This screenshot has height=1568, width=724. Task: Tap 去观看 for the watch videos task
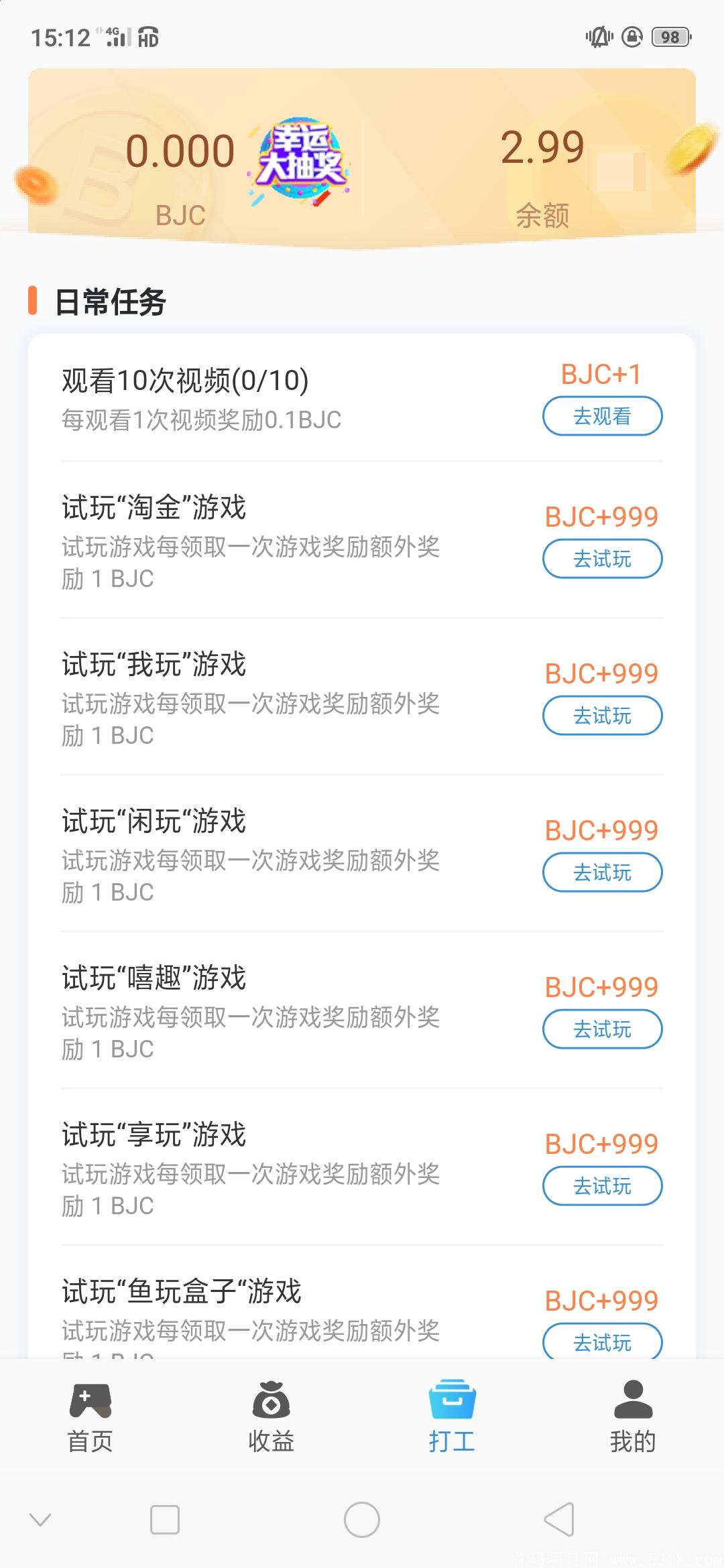(602, 416)
